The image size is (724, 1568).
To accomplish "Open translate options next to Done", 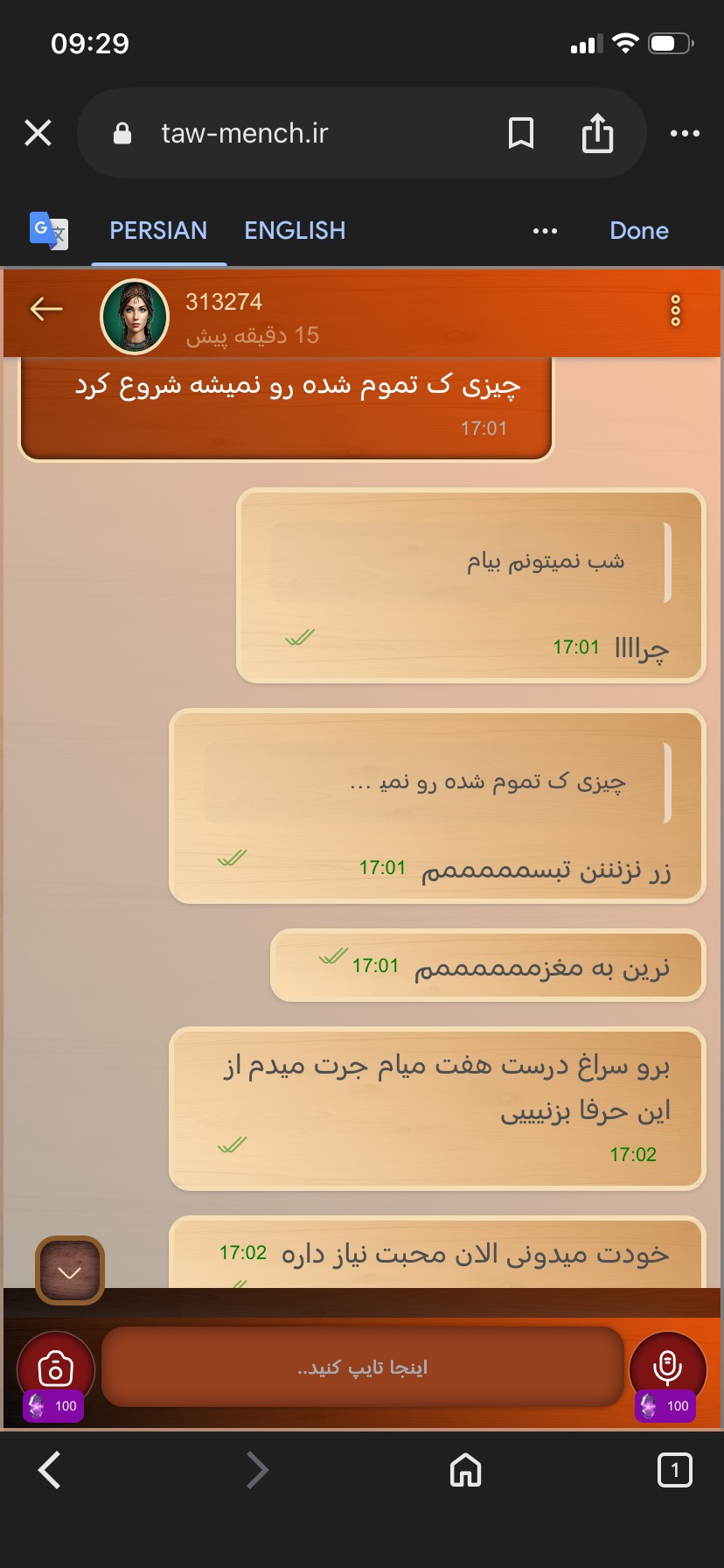I will click(545, 231).
